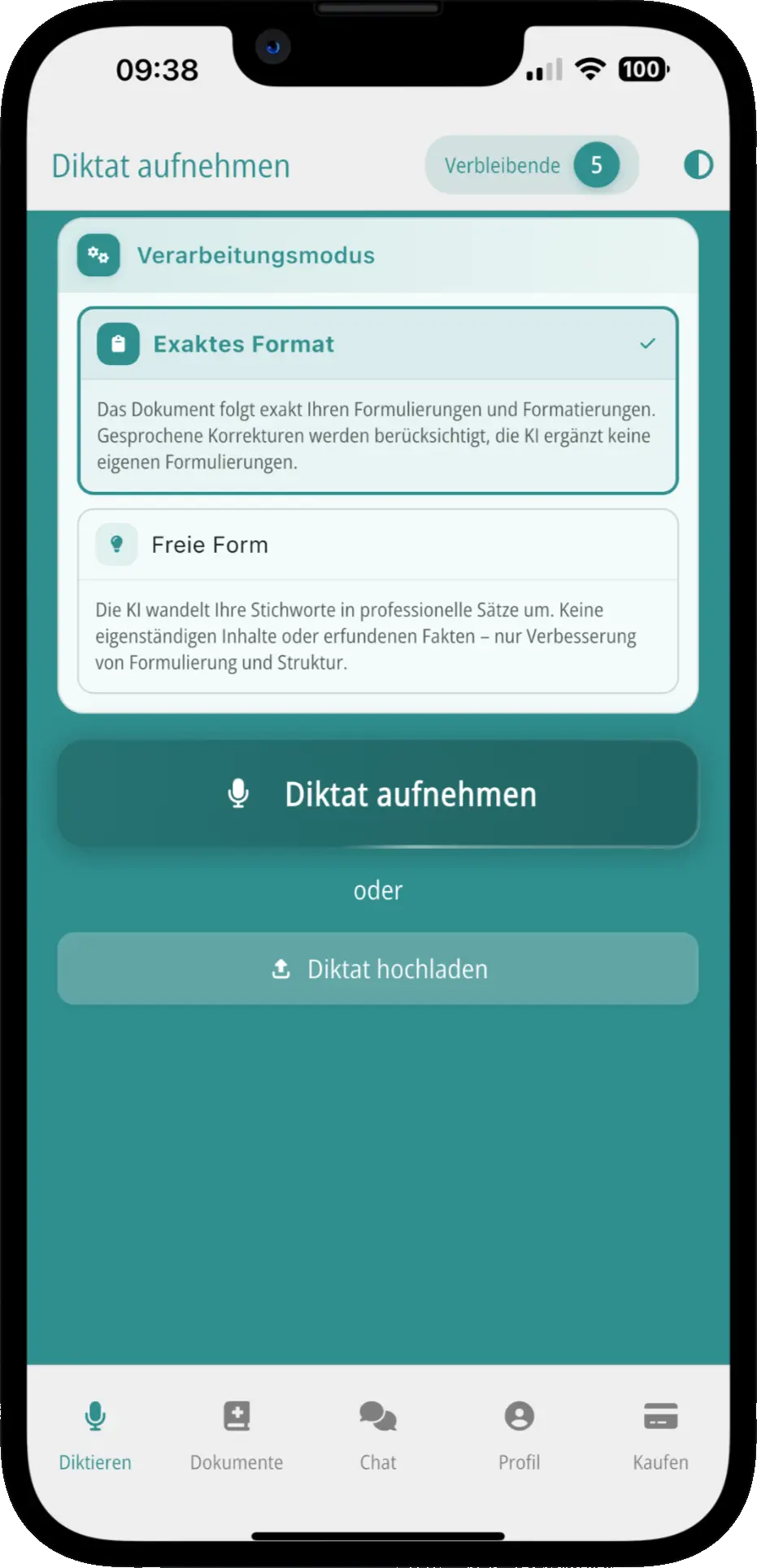Select the microphone icon on Diktat aufnehmen button

[x=238, y=794]
